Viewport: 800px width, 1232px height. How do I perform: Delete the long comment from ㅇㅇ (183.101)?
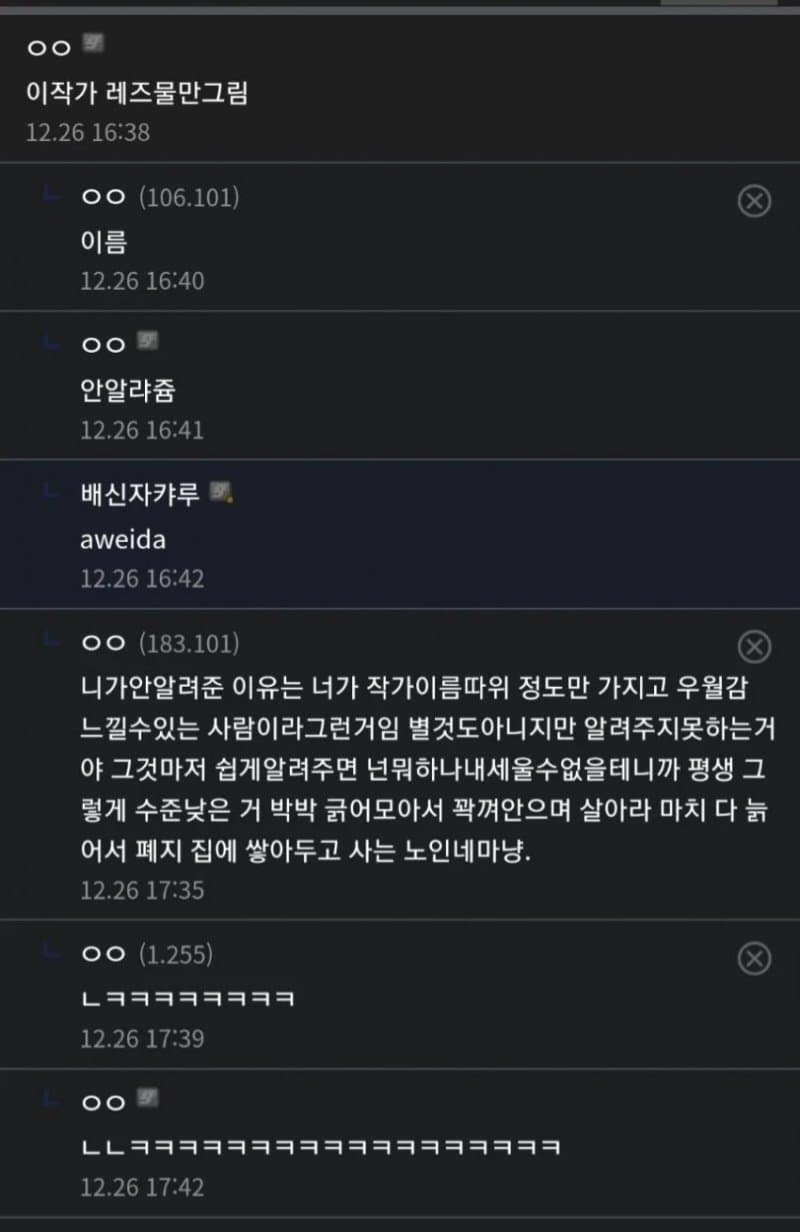754,646
